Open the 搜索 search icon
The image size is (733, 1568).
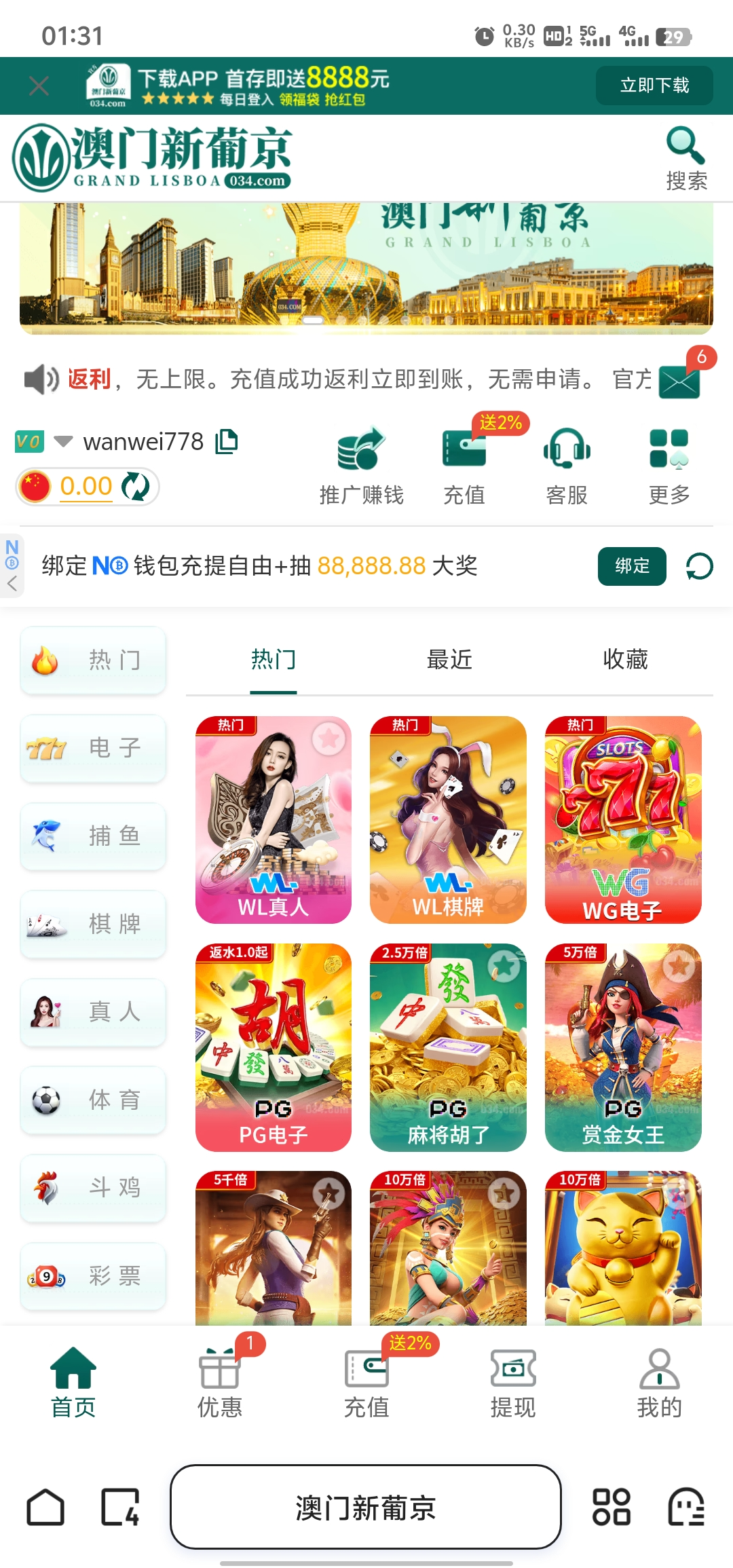pyautogui.click(x=685, y=158)
